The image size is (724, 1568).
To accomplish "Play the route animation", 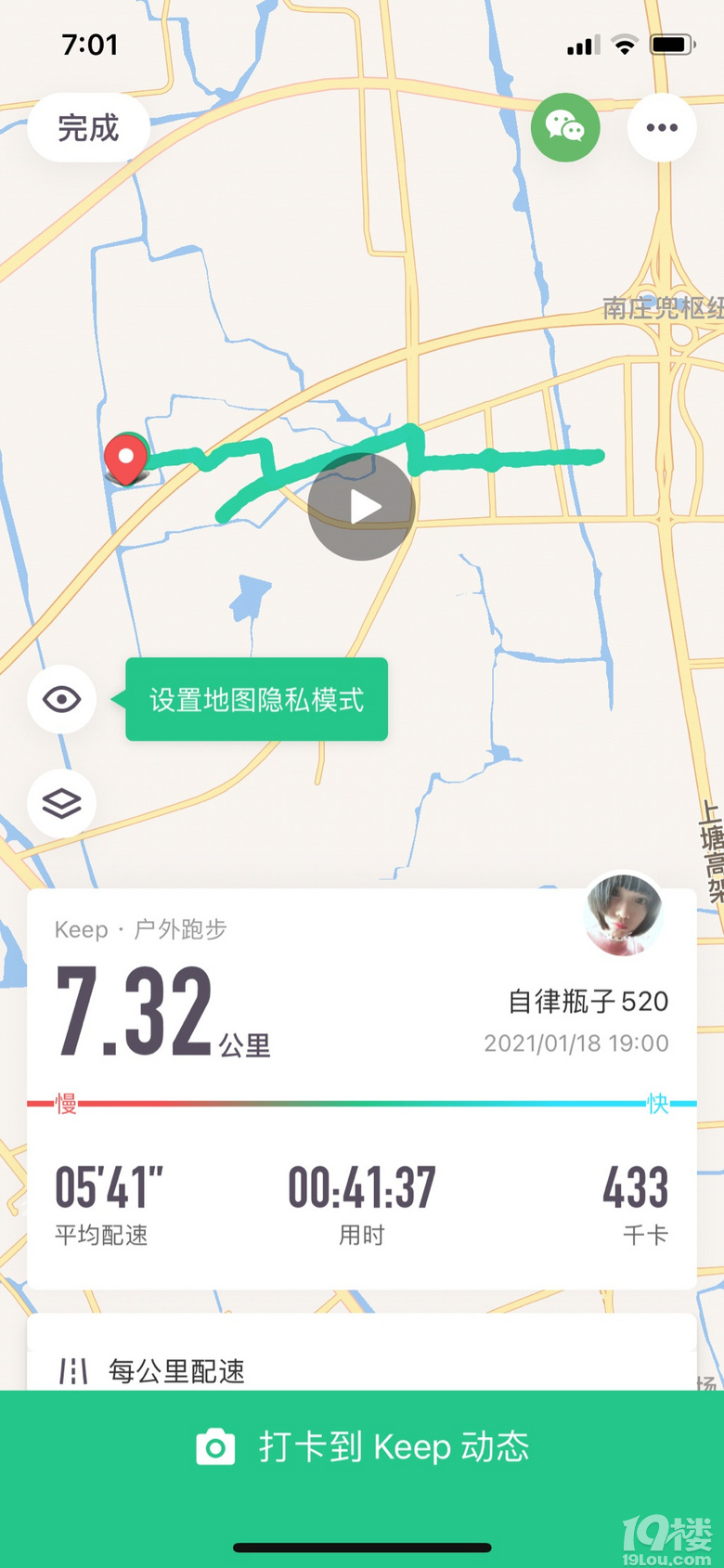I will pos(361,507).
